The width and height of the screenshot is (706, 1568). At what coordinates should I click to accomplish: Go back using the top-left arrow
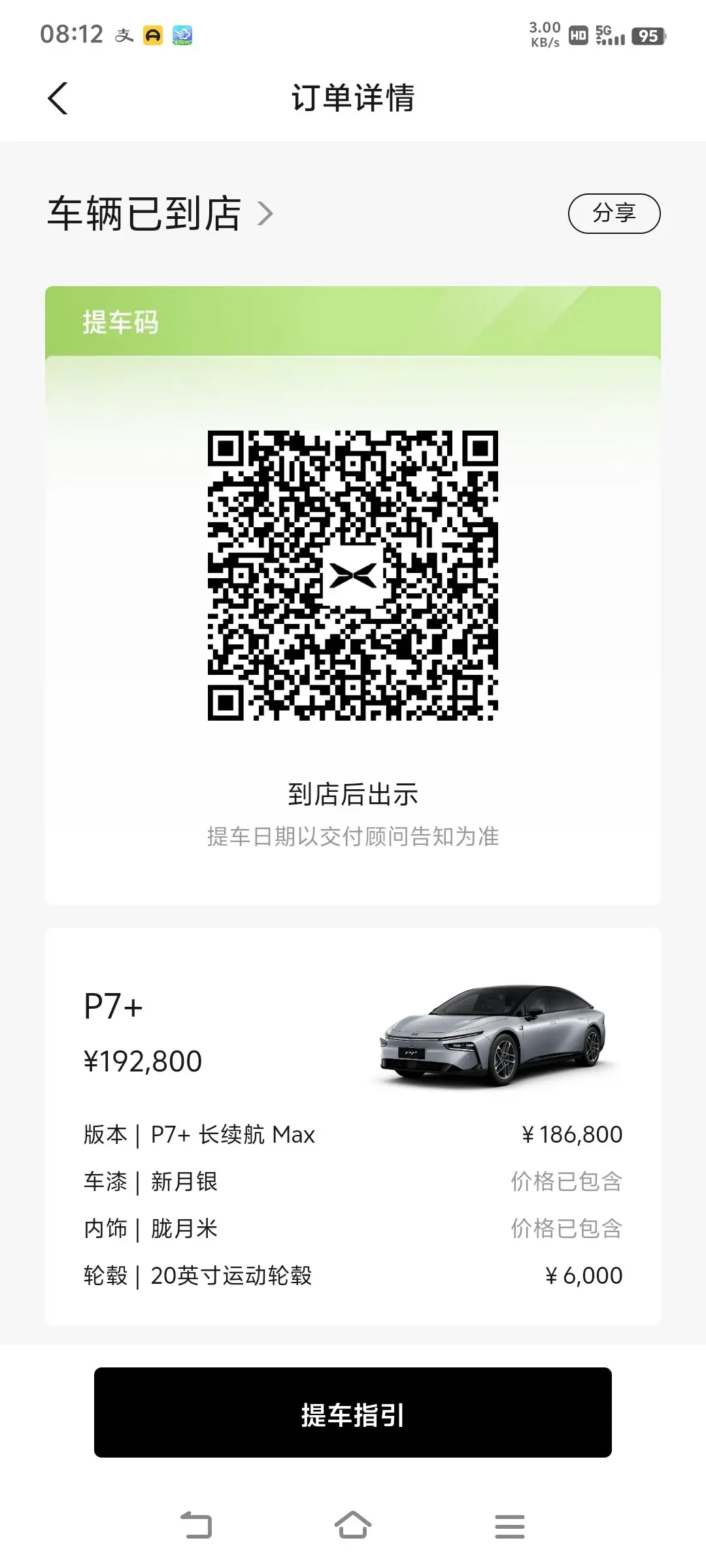(x=58, y=99)
